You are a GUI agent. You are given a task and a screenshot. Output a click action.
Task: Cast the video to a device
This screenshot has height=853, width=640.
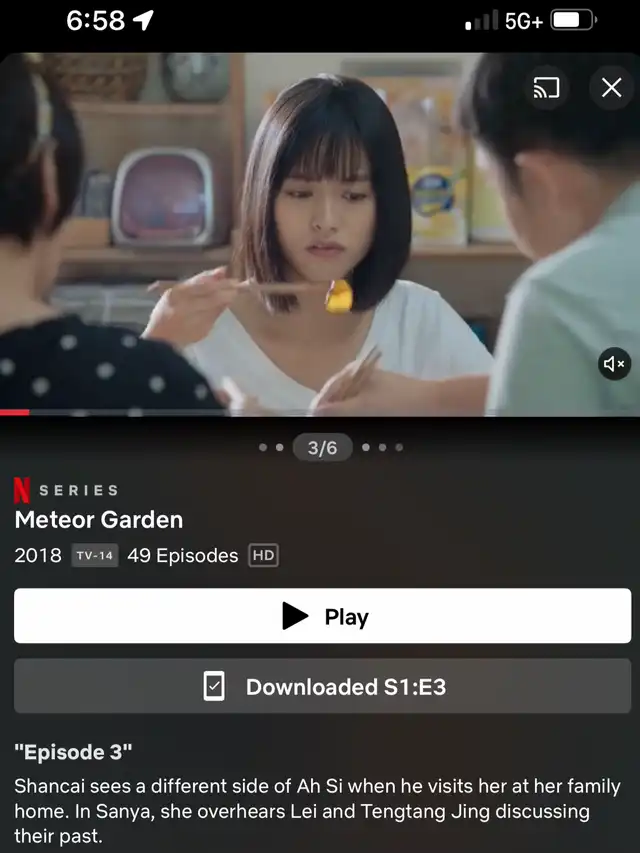pyautogui.click(x=547, y=88)
